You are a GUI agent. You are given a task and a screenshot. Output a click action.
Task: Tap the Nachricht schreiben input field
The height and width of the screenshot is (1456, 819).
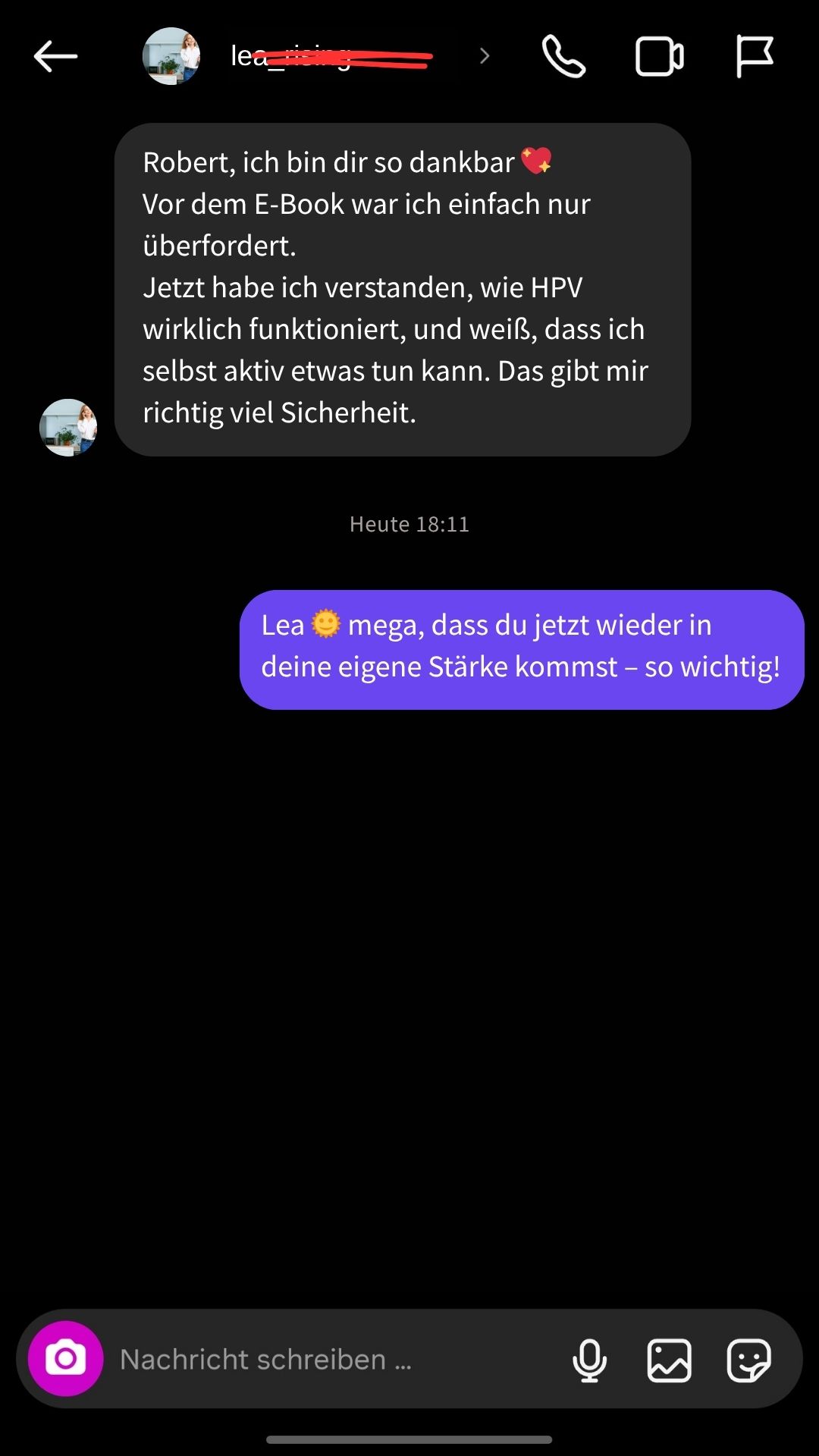point(303,1359)
